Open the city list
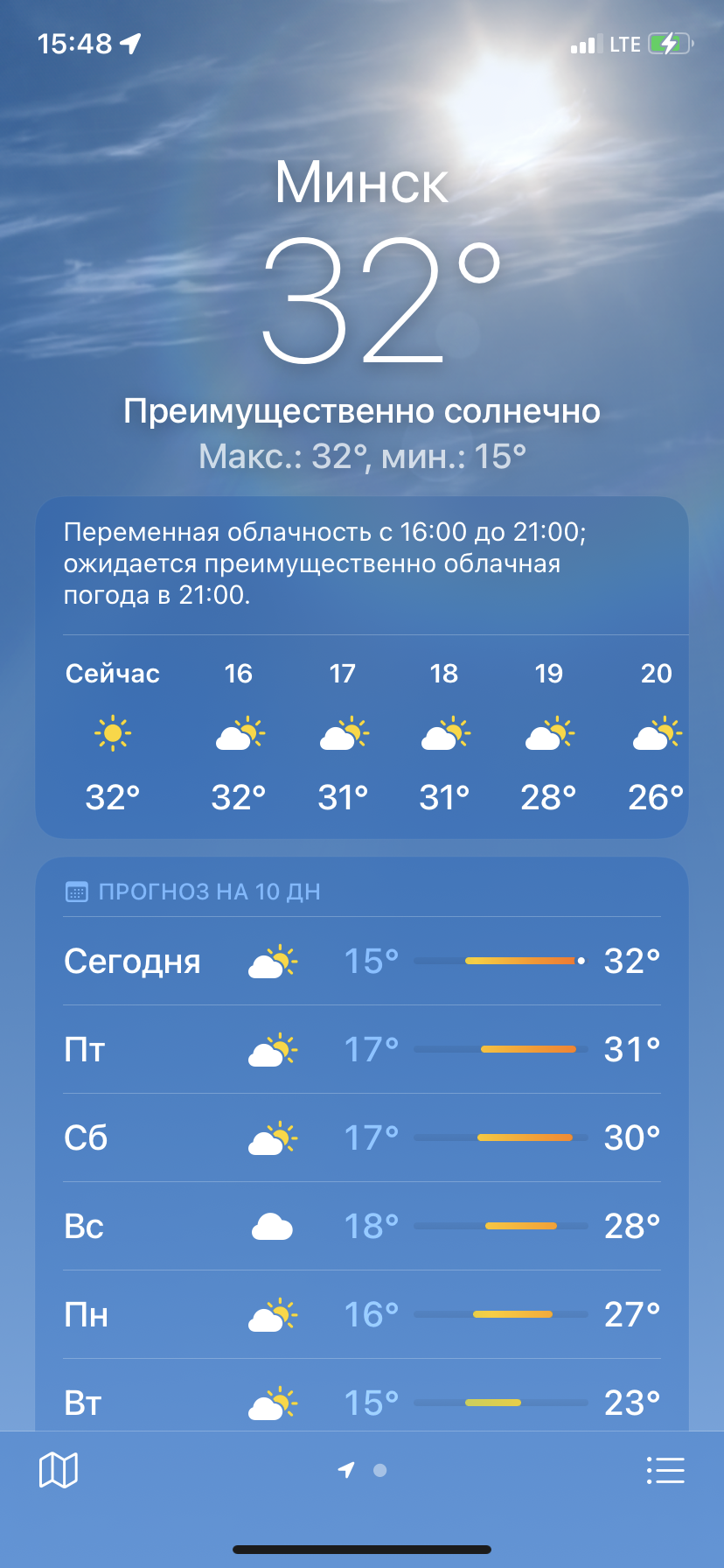Viewport: 724px width, 1568px height. [x=665, y=1470]
